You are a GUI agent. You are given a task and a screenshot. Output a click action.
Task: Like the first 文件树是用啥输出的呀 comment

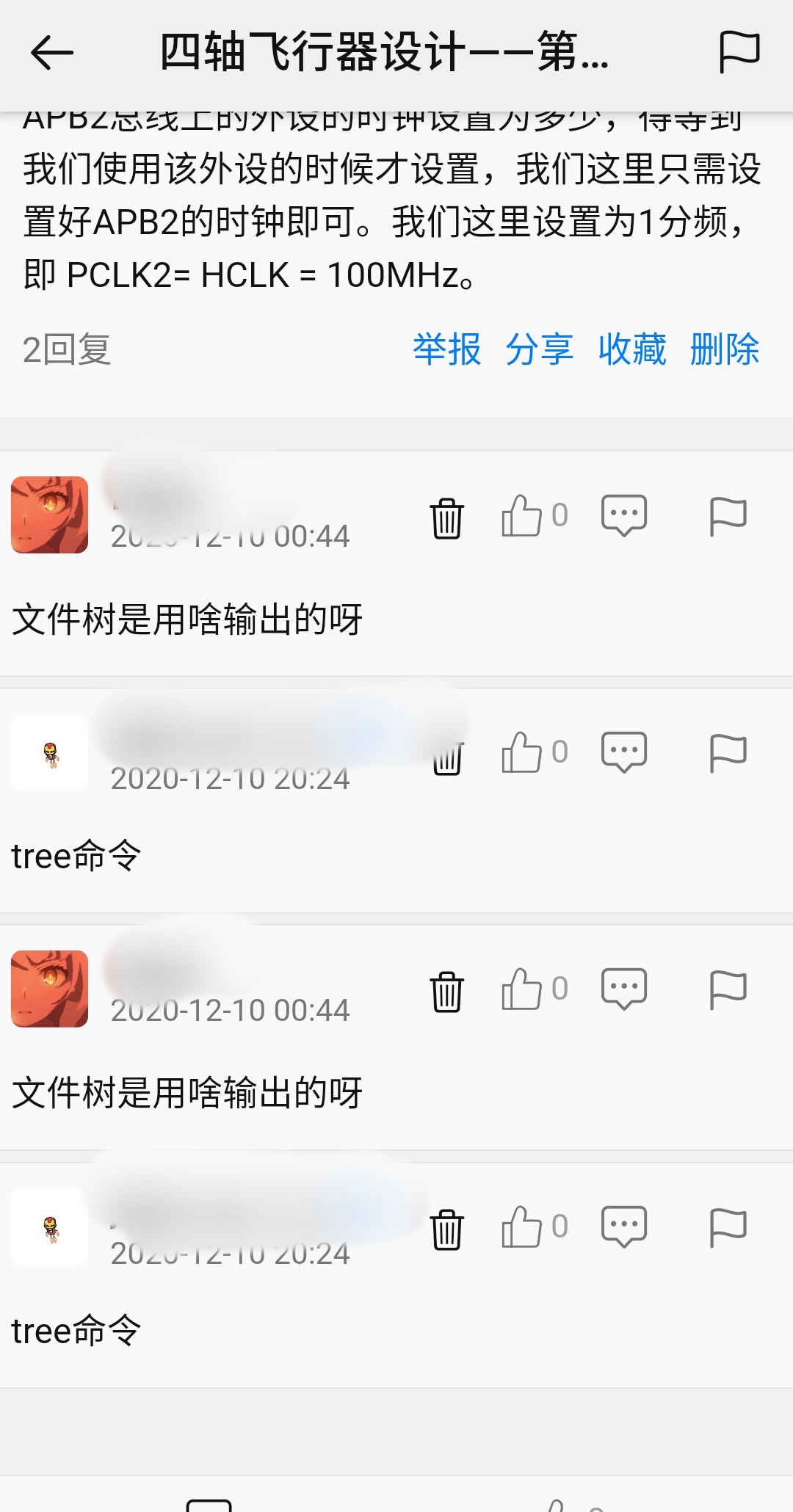coord(523,515)
